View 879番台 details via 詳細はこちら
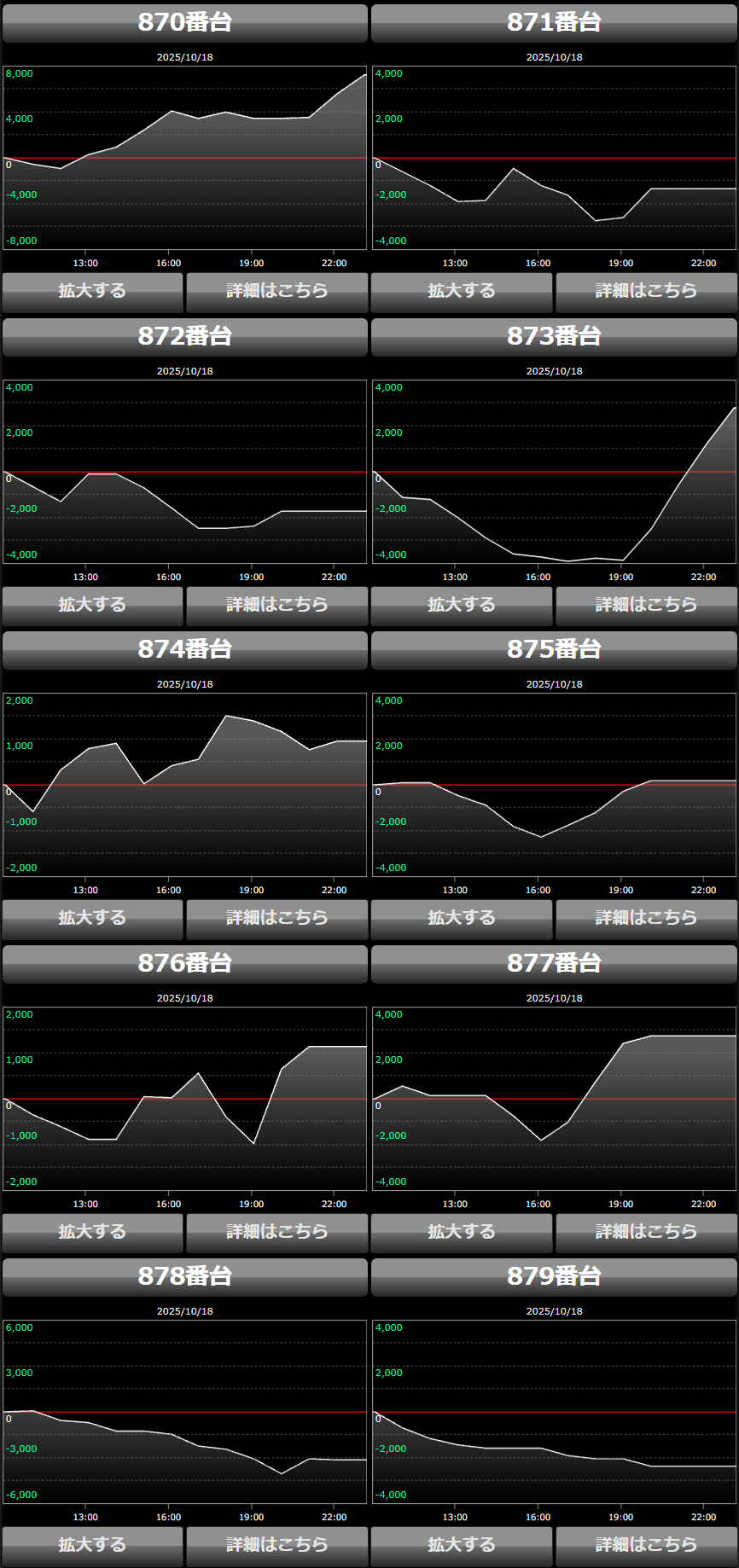The image size is (739, 1568). pos(646,1545)
